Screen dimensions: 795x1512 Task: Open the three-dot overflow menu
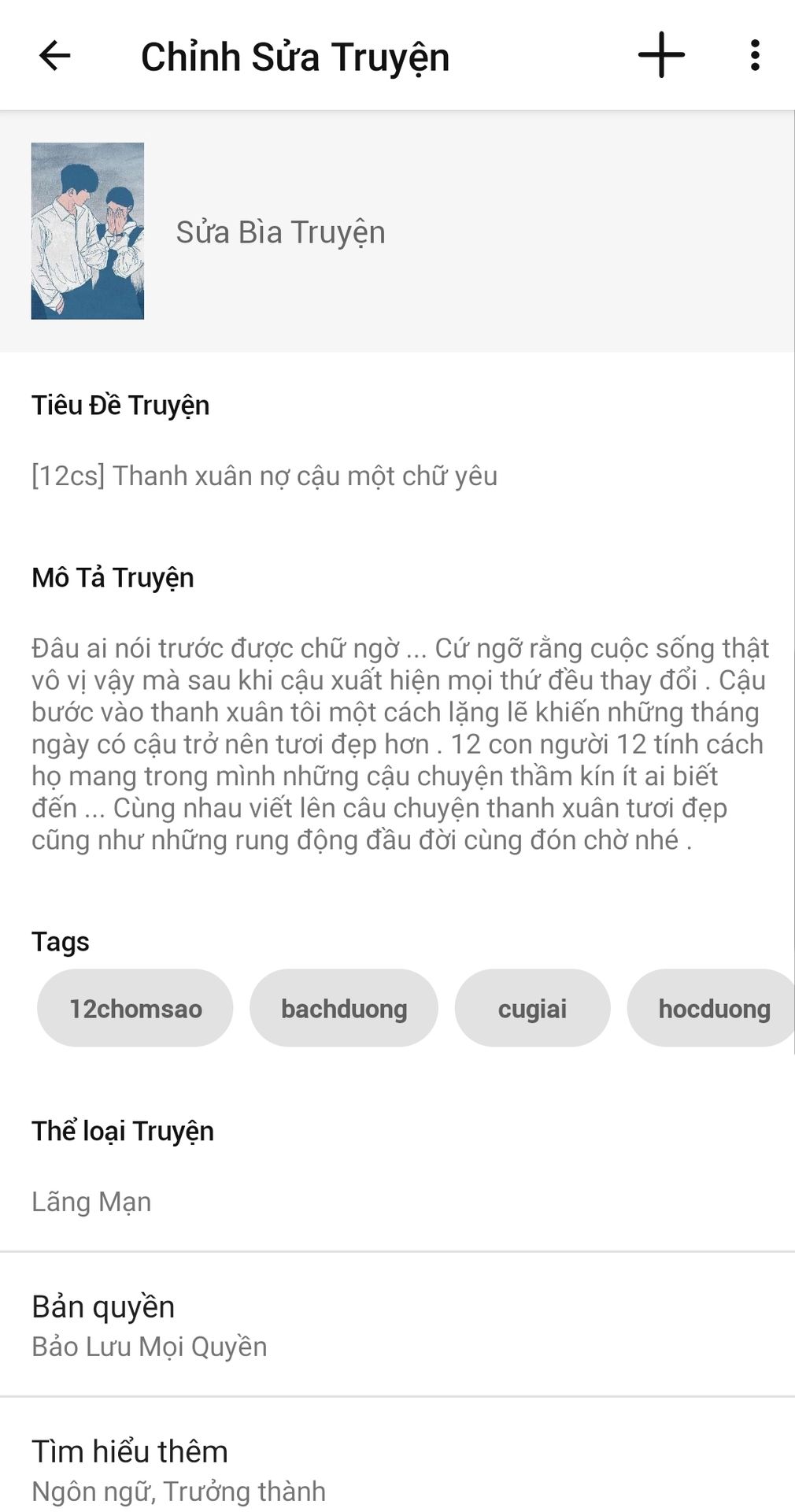tap(755, 56)
